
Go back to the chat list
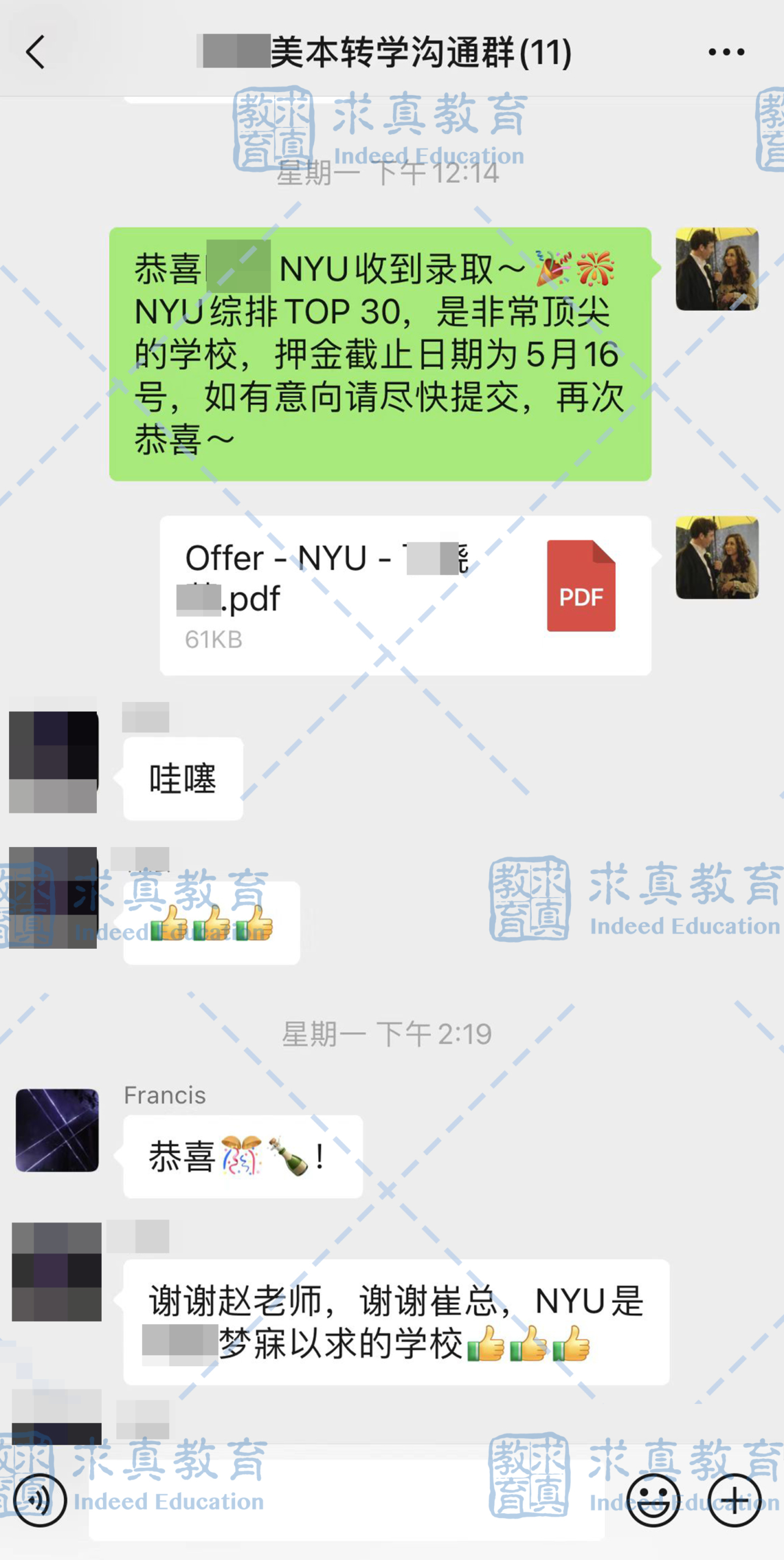tap(36, 52)
